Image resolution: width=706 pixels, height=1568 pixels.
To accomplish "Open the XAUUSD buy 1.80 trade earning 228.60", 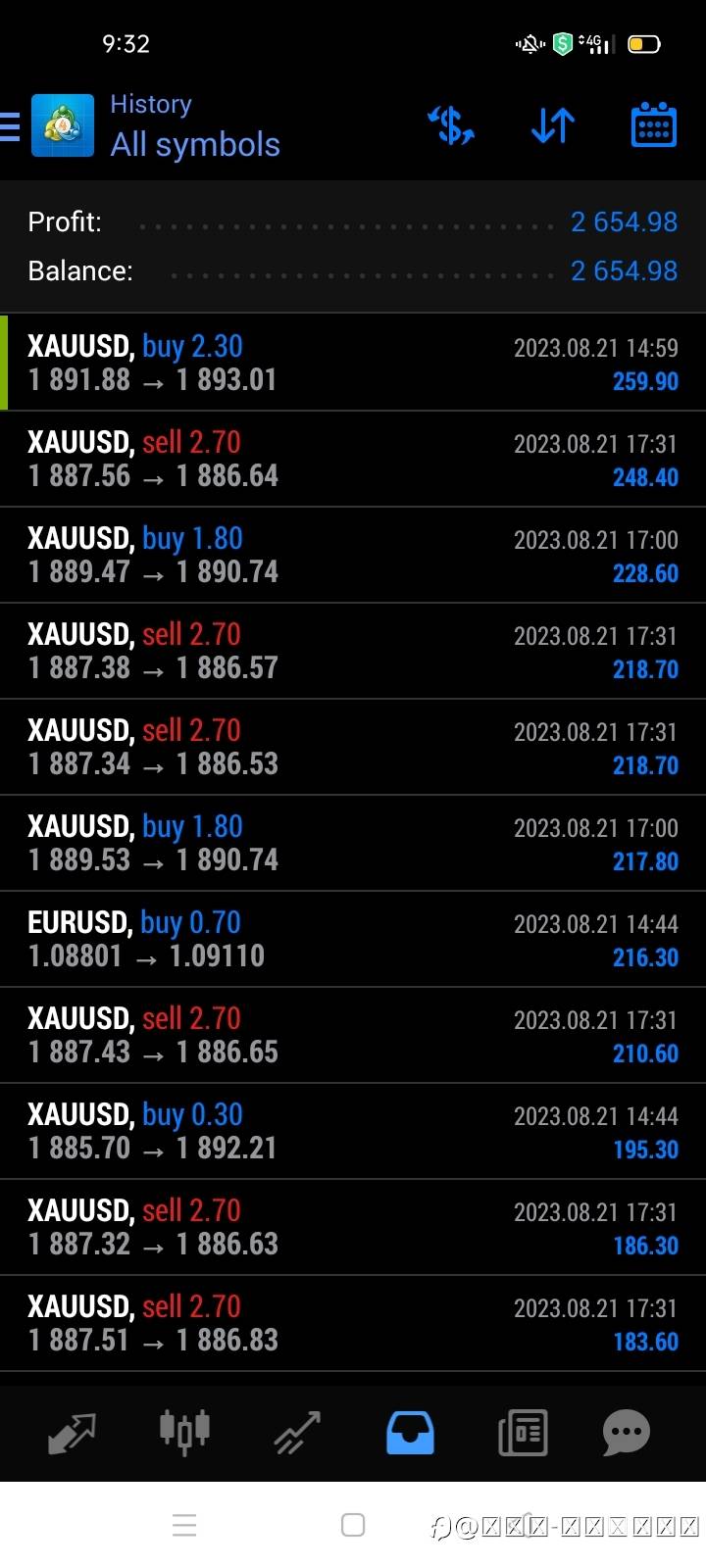I will pos(353,555).
